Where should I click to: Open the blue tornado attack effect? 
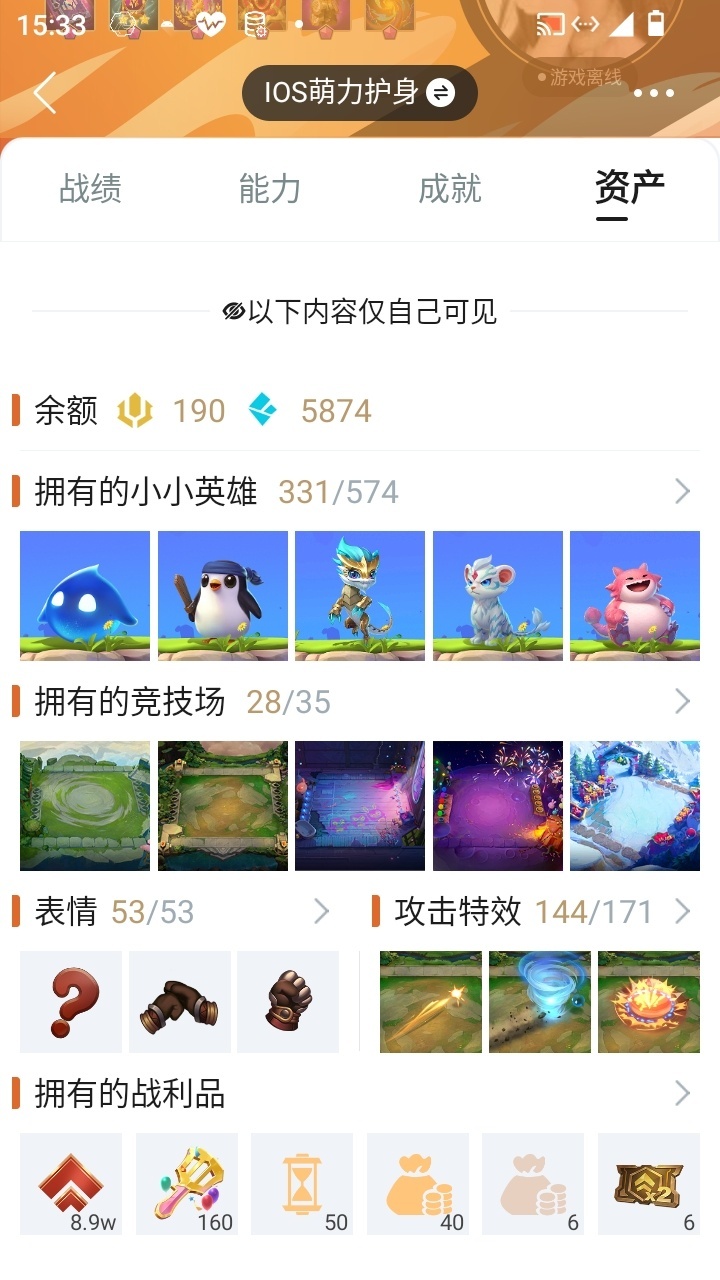point(539,1002)
